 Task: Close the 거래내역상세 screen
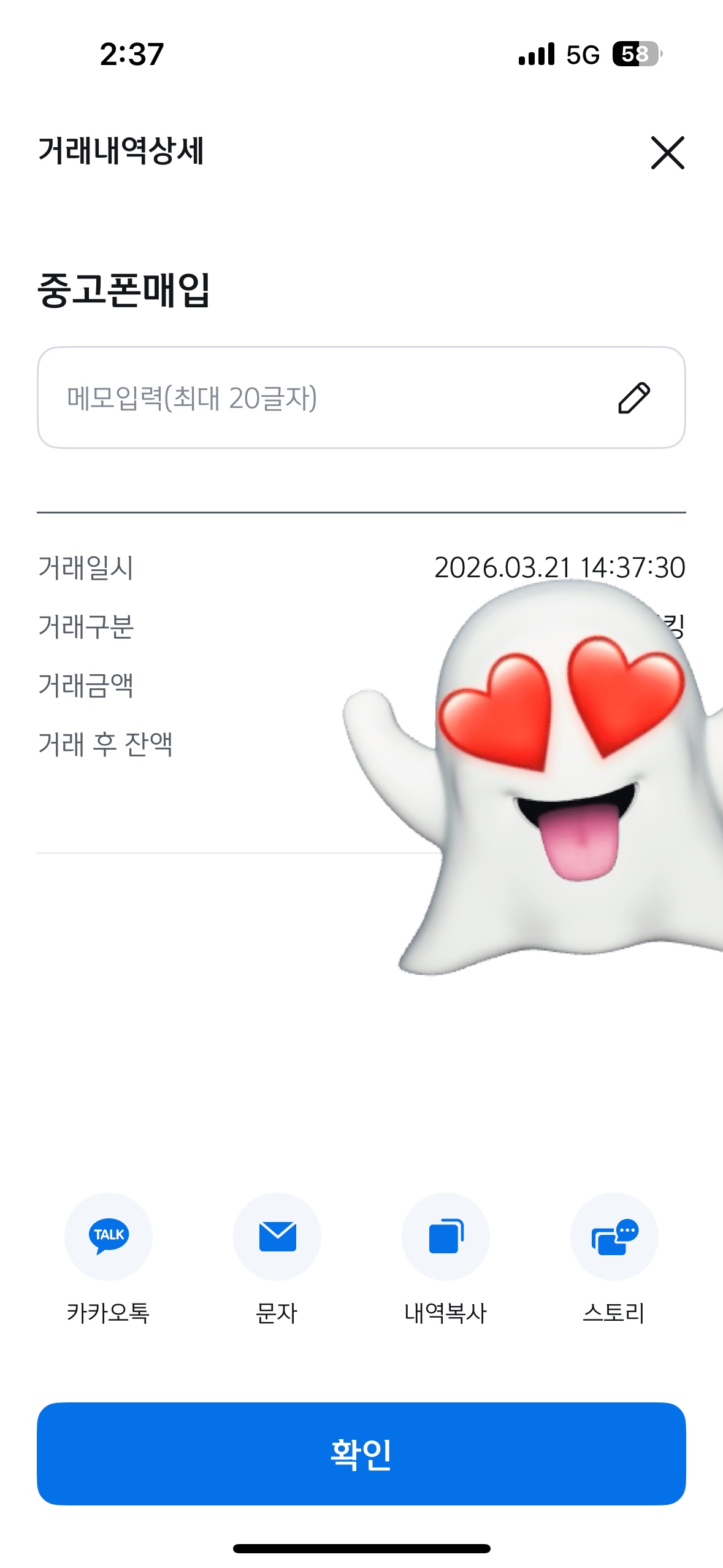coord(667,153)
